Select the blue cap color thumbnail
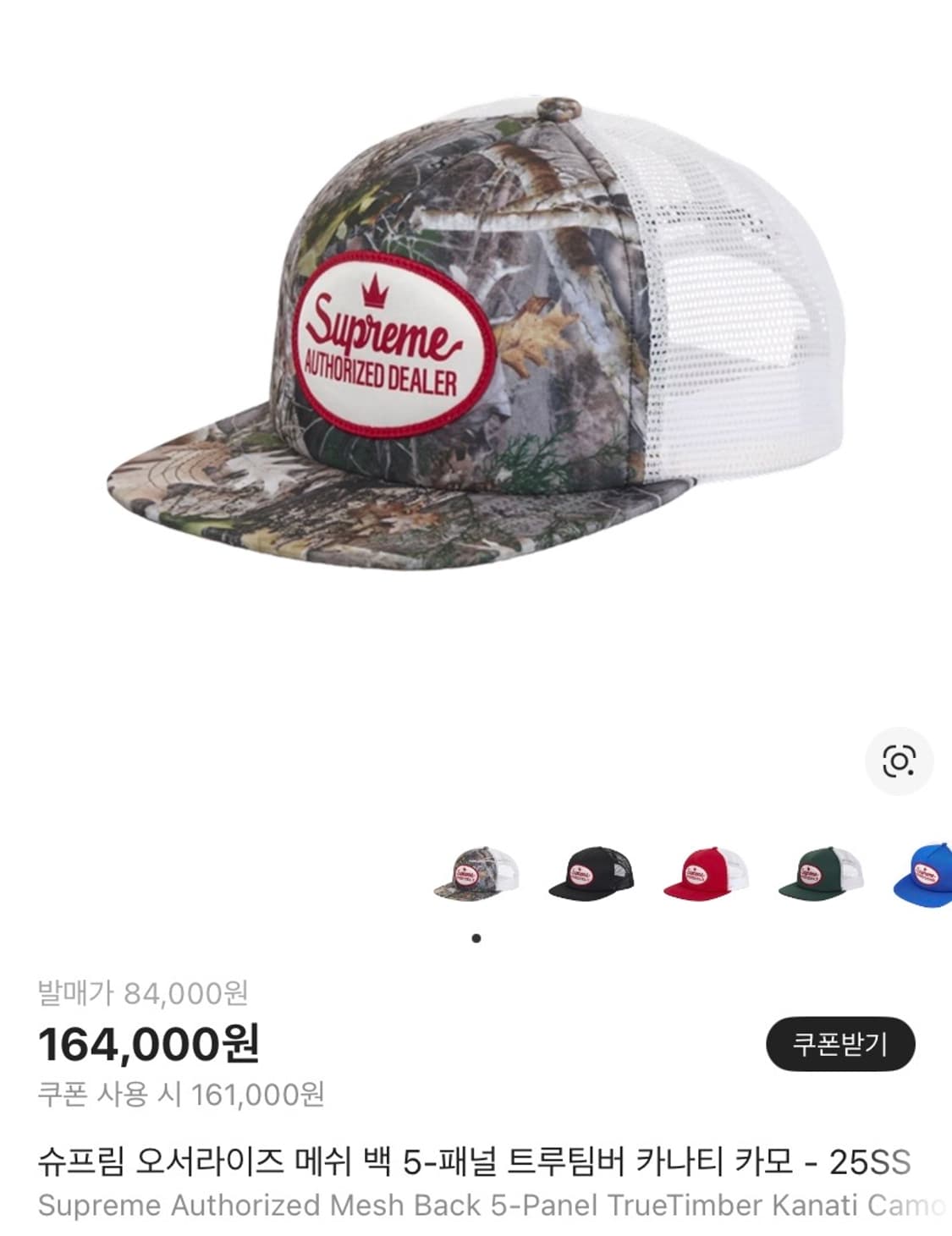This screenshot has height=1236, width=952. point(924,874)
